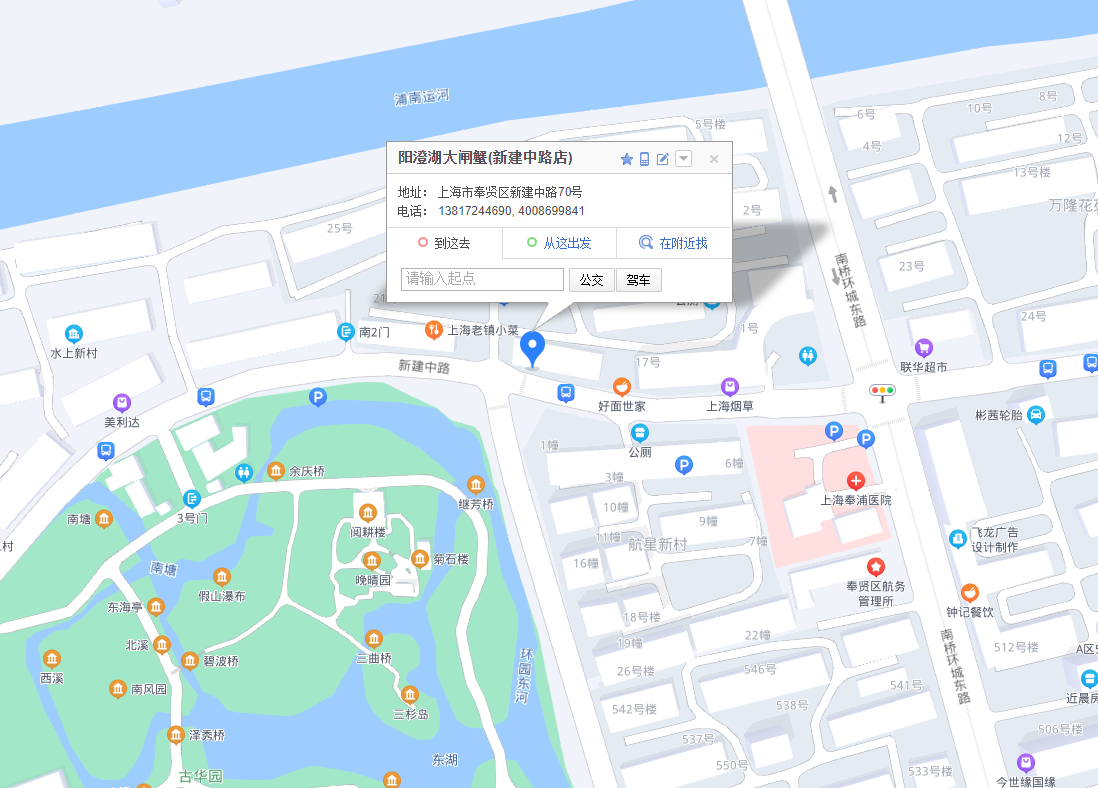Switch to the 从这出发 tab
This screenshot has width=1098, height=788.
[x=559, y=243]
